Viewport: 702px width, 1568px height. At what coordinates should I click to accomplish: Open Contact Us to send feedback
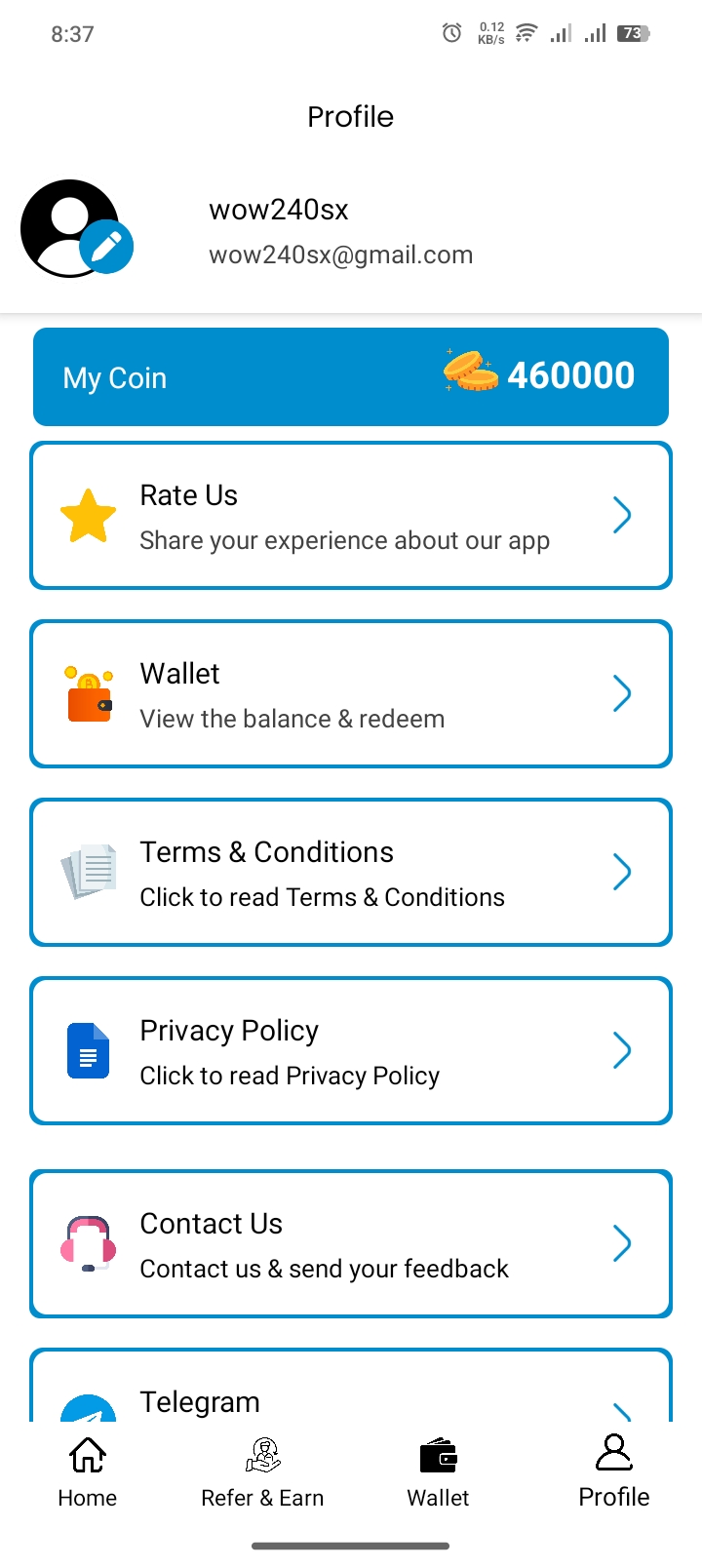(351, 1244)
